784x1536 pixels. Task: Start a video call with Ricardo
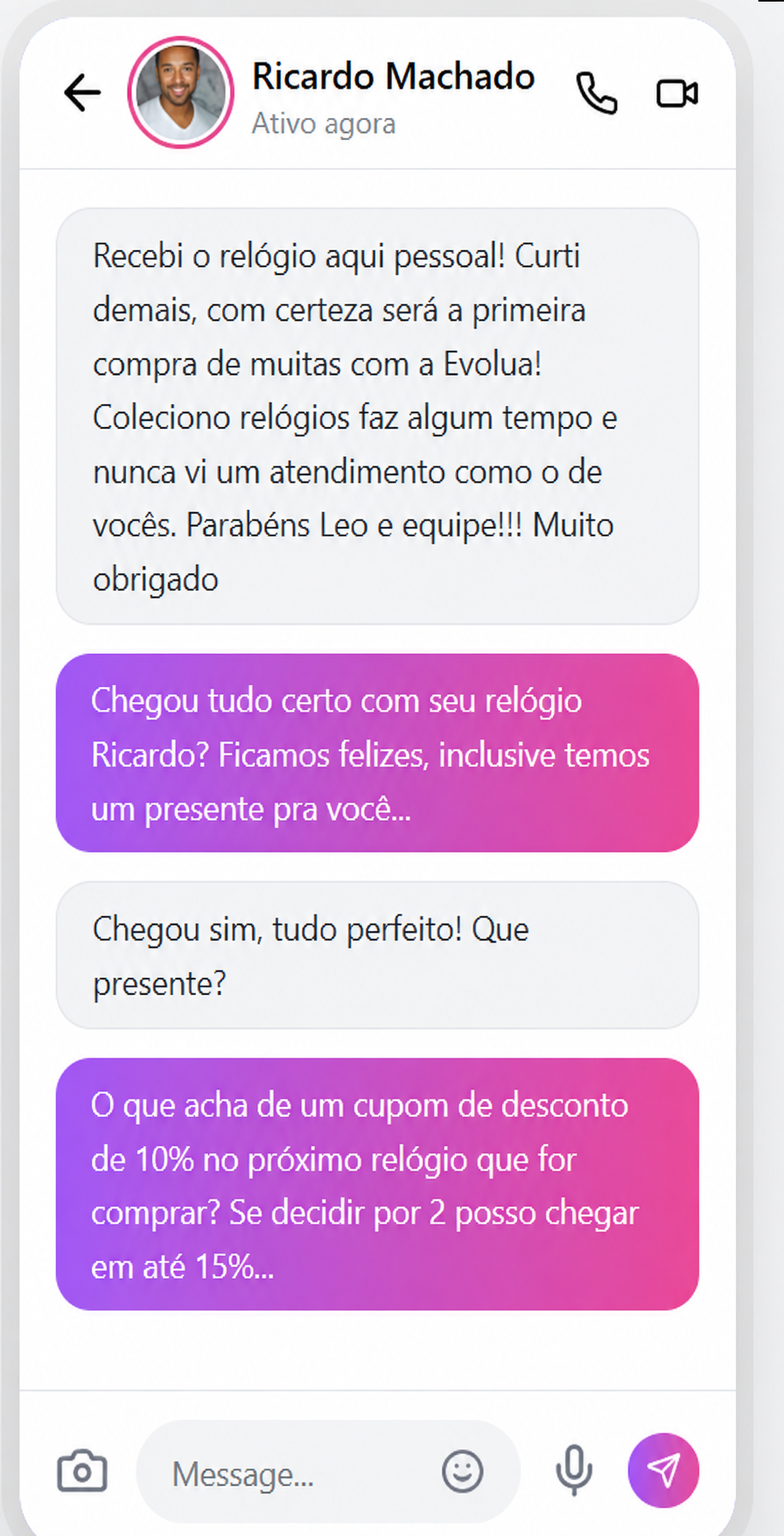coord(677,93)
